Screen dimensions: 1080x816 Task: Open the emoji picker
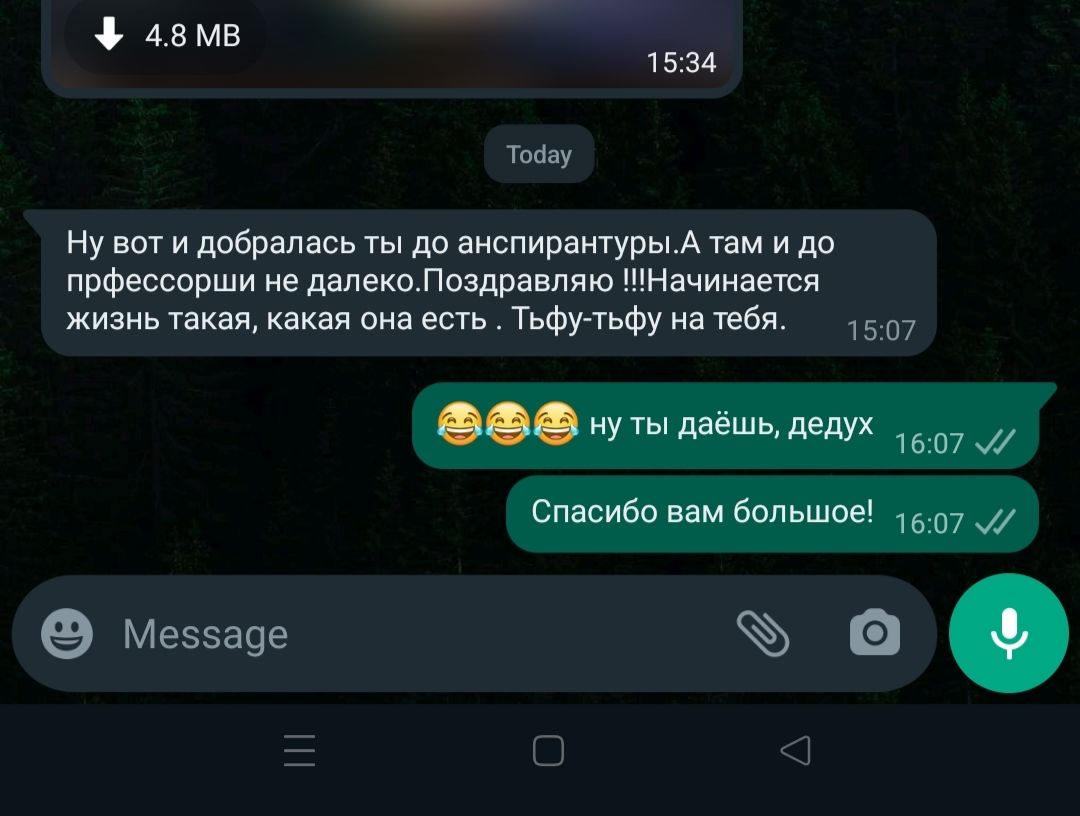(67, 634)
